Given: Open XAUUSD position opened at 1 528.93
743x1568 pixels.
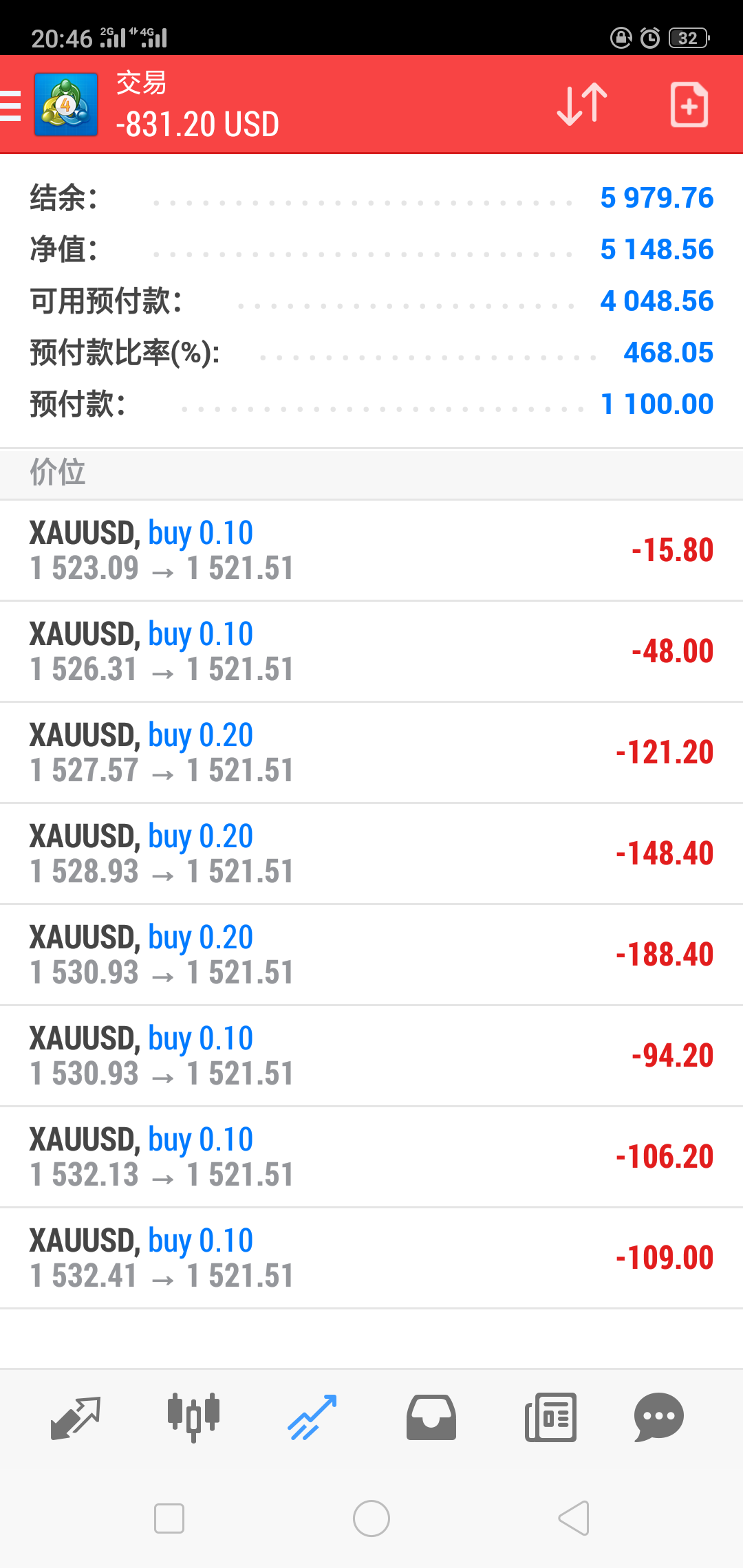Looking at the screenshot, I should point(371,854).
